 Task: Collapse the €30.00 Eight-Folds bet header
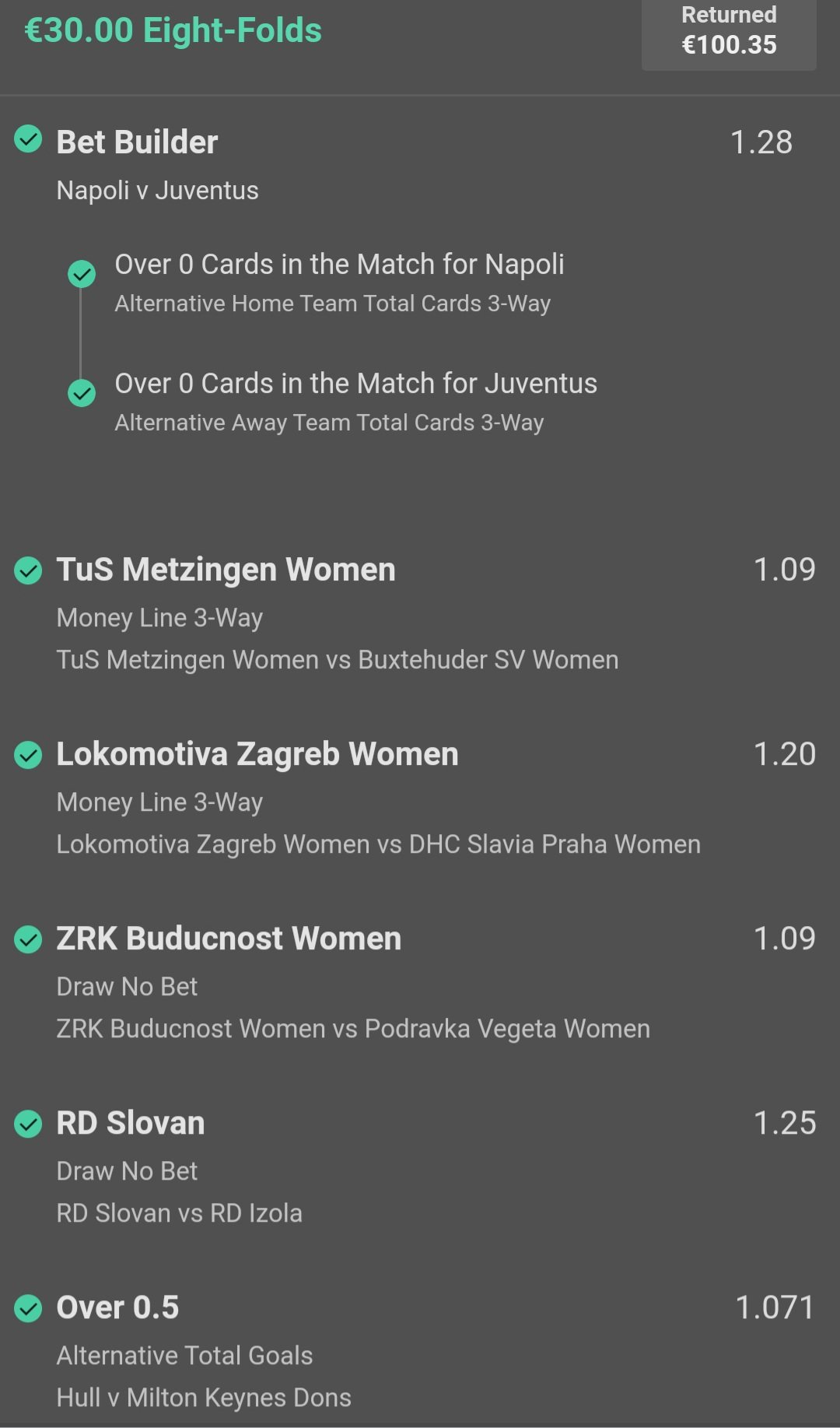pos(173,31)
